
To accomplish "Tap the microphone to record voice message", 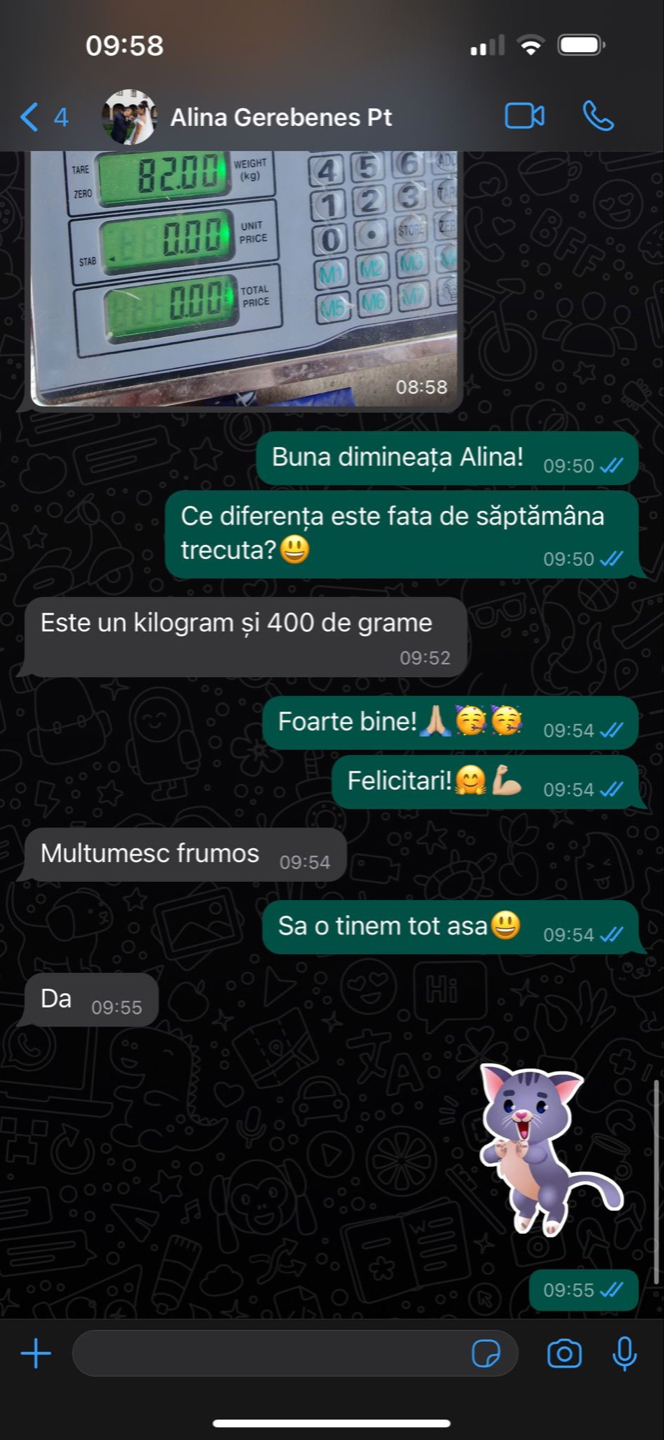I will (x=625, y=1354).
